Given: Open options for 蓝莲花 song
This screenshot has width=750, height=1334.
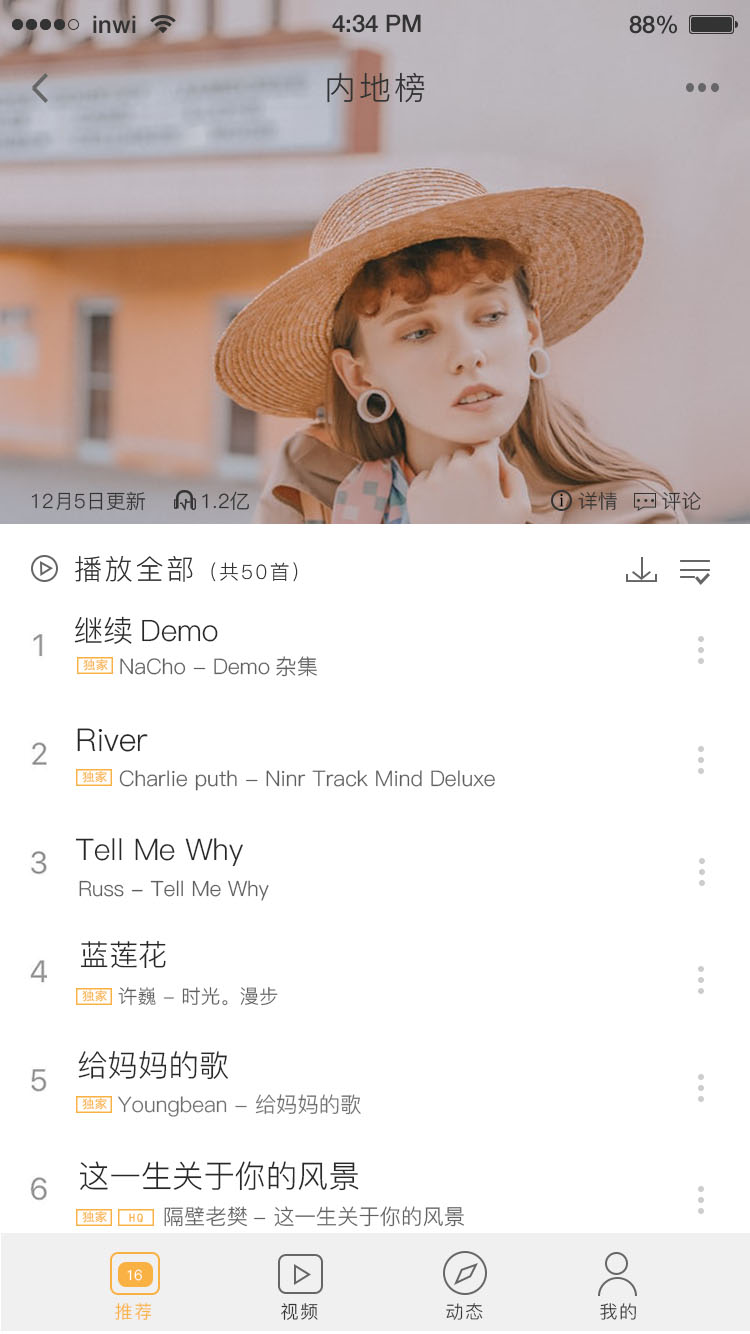Looking at the screenshot, I should pyautogui.click(x=700, y=980).
